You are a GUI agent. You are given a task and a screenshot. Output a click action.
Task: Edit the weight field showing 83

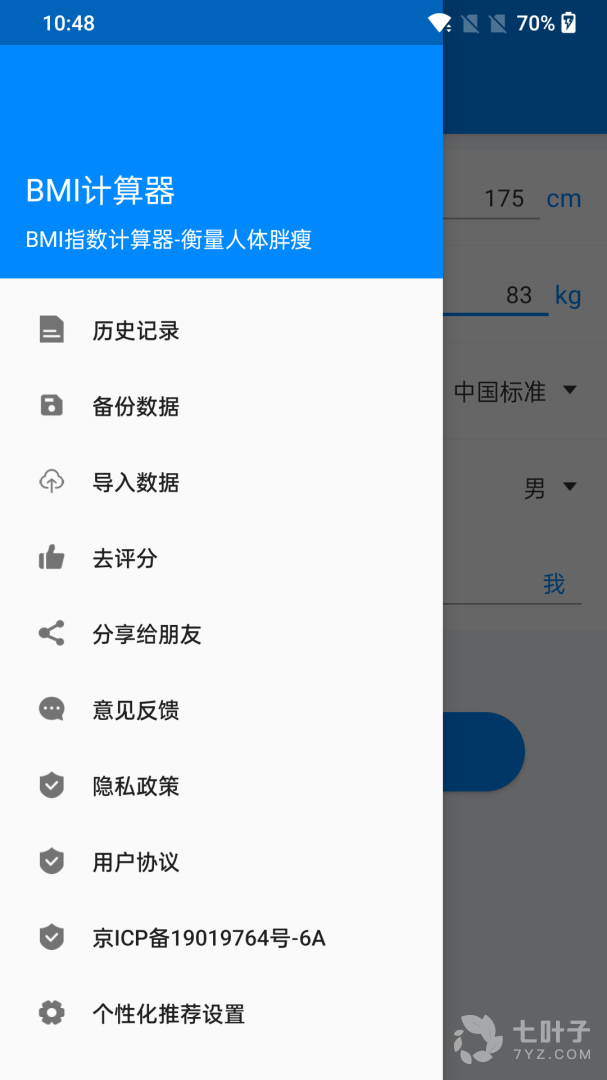coord(497,296)
